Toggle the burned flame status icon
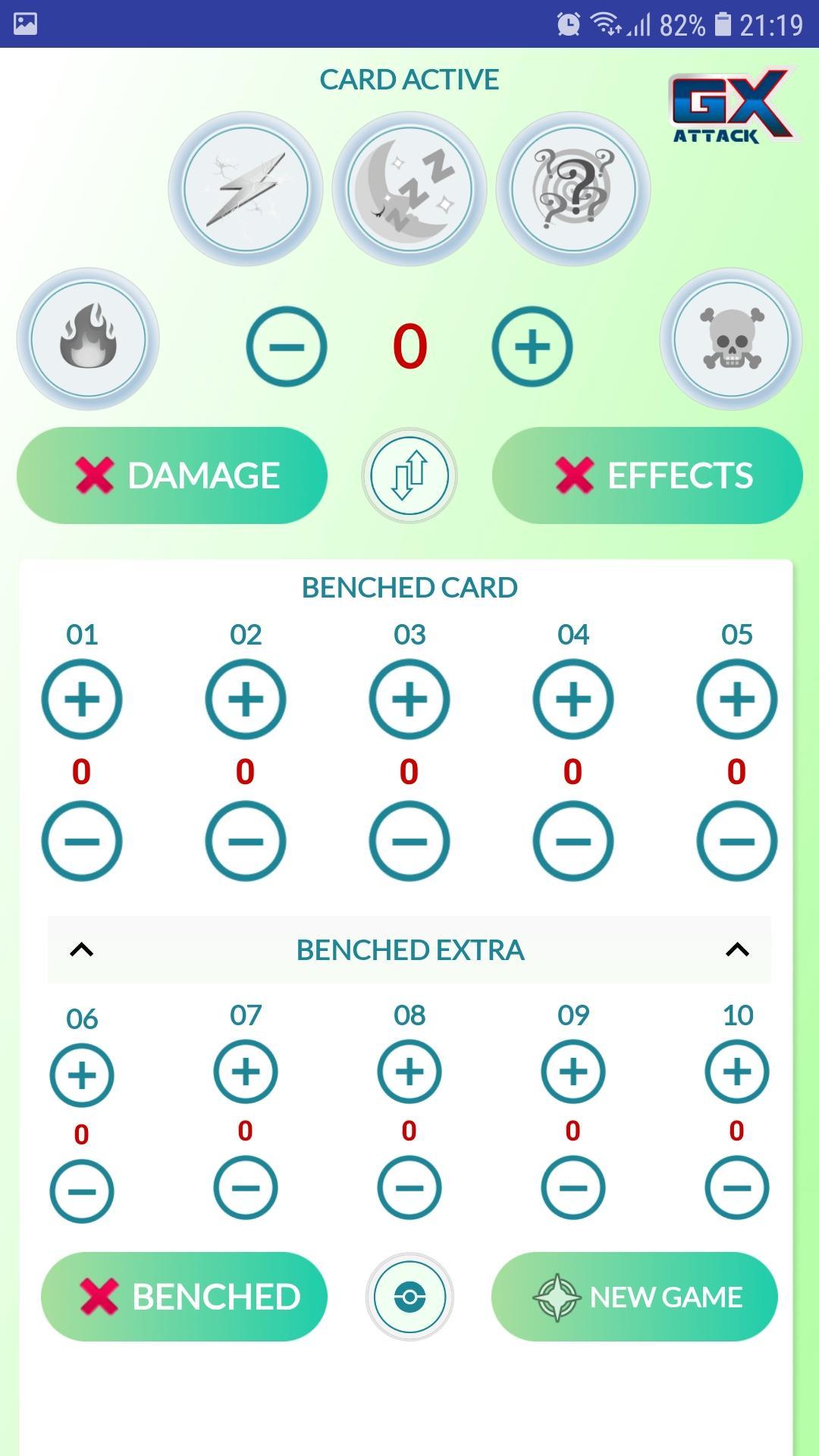The width and height of the screenshot is (819, 1456). (88, 339)
